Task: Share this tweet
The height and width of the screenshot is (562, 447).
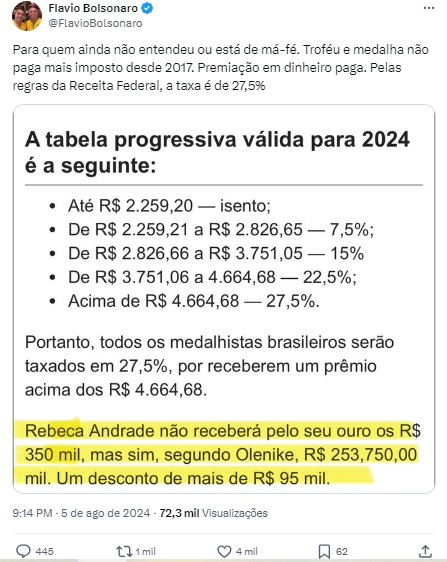Action: [425, 551]
